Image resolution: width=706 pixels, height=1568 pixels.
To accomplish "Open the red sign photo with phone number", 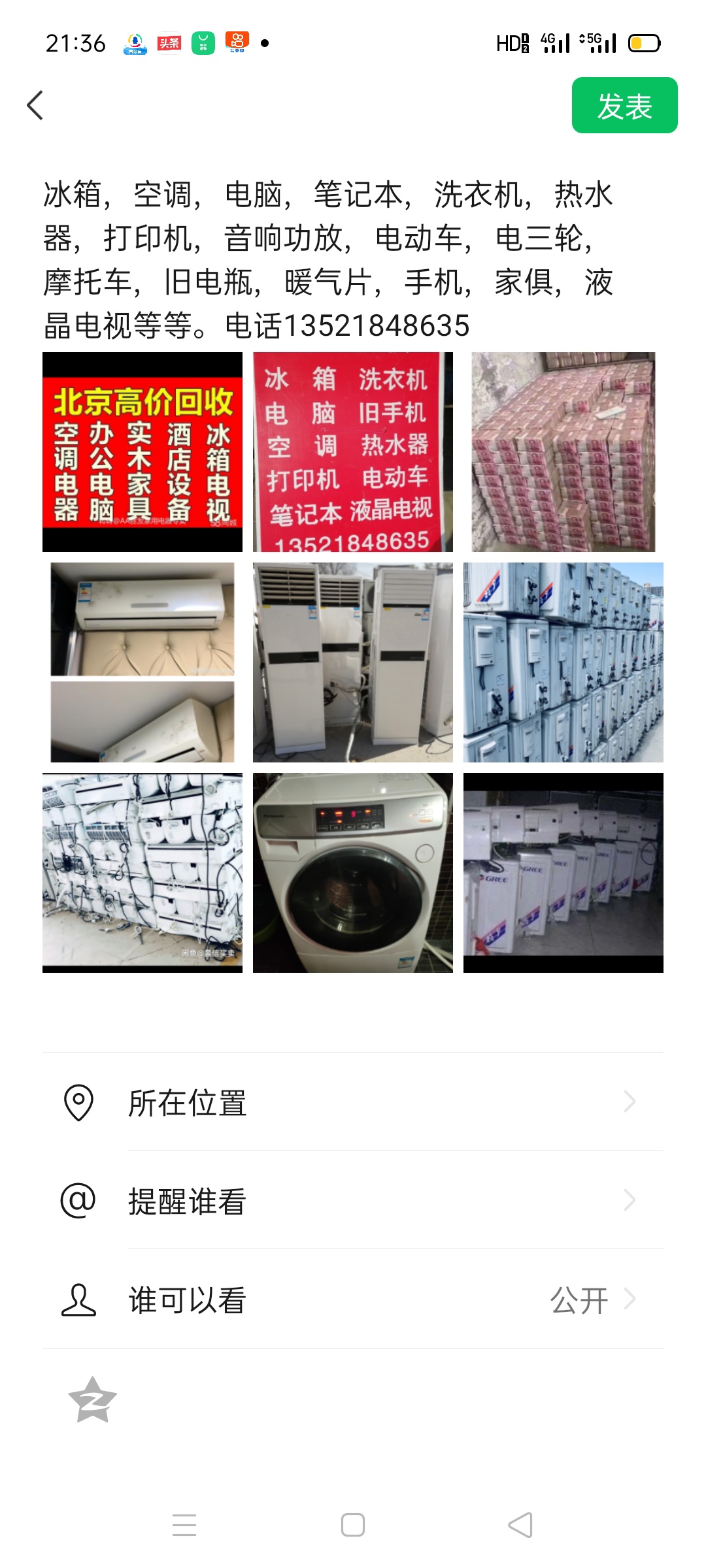I will tap(352, 452).
